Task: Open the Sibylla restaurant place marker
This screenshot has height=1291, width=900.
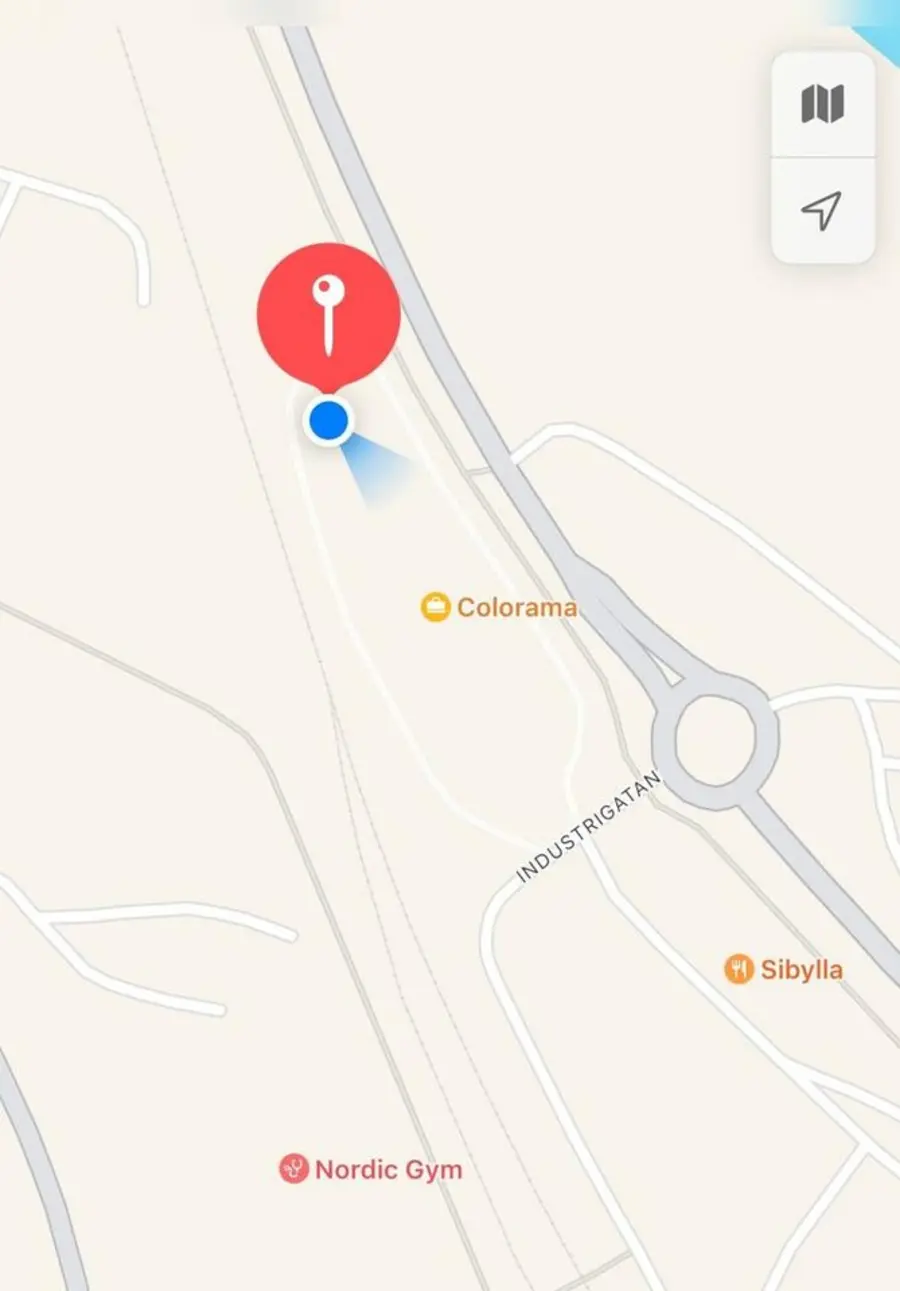Action: [739, 968]
